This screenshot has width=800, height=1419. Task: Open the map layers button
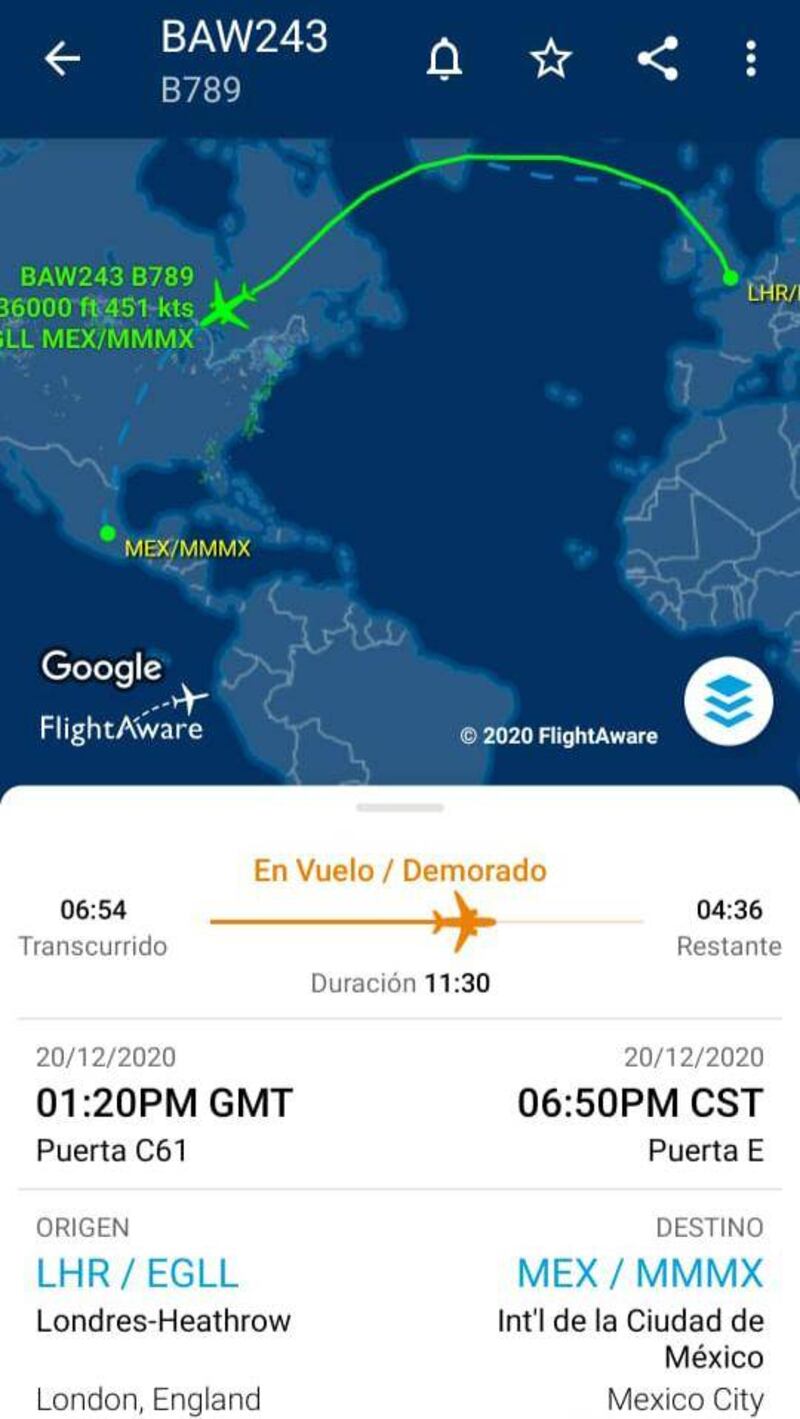[x=728, y=702]
